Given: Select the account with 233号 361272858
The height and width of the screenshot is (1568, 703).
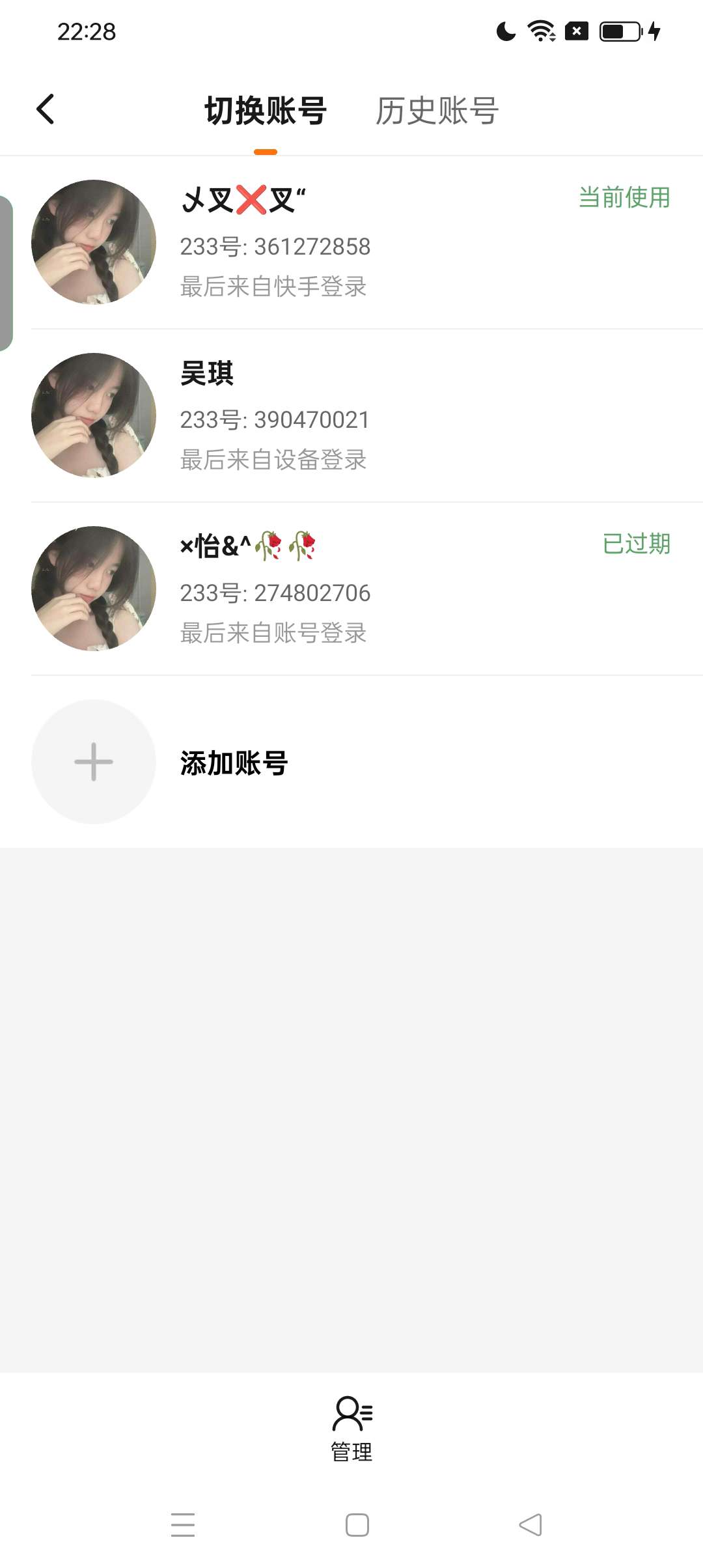Looking at the screenshot, I should click(351, 242).
